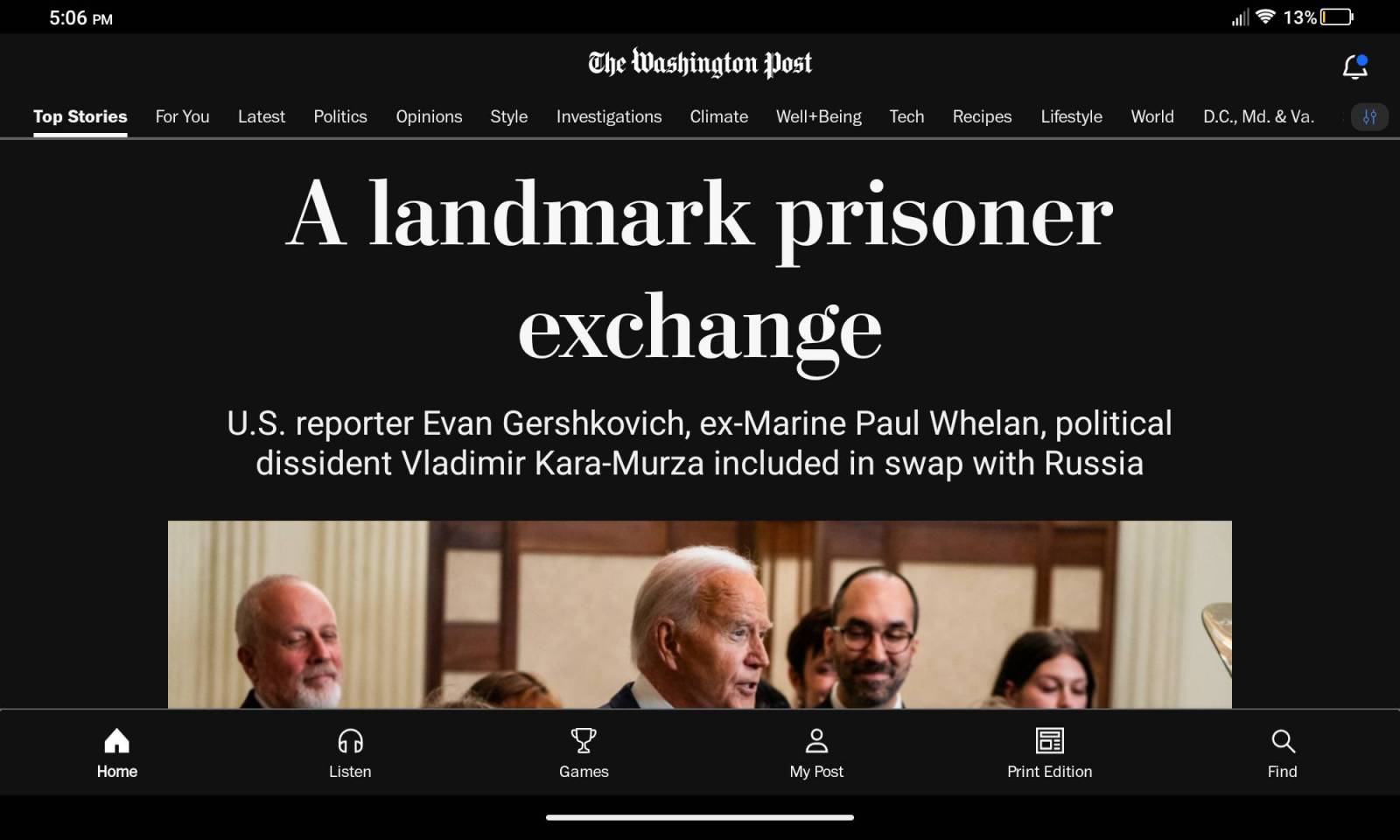Viewport: 1400px width, 840px height.
Task: Switch to the Latest tab
Action: pyautogui.click(x=262, y=116)
